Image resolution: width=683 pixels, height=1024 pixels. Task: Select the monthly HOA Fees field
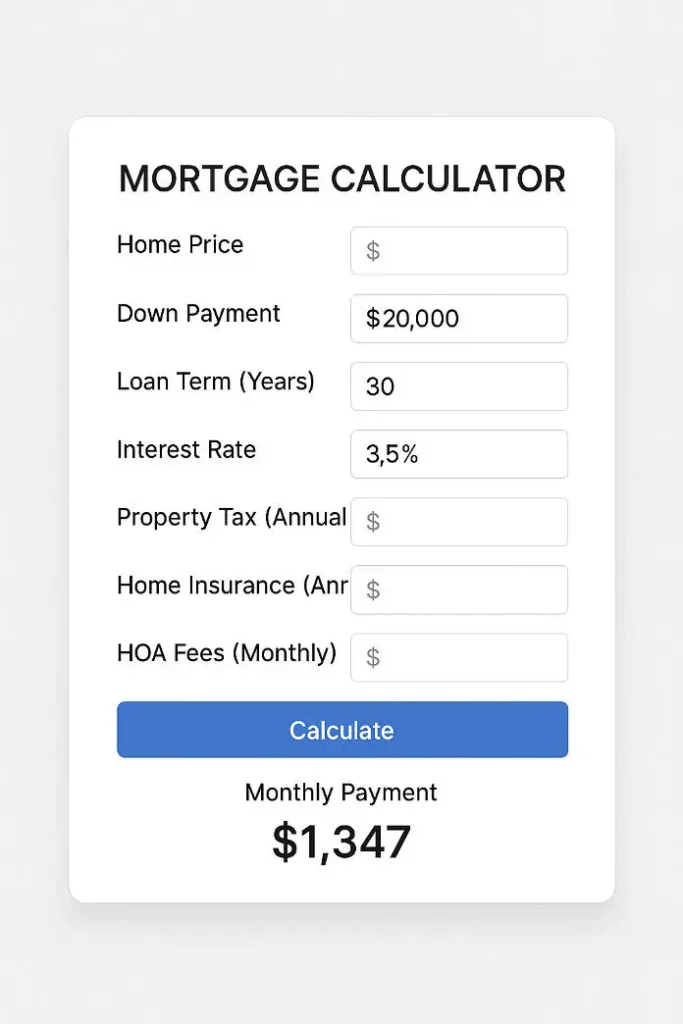pyautogui.click(x=459, y=657)
